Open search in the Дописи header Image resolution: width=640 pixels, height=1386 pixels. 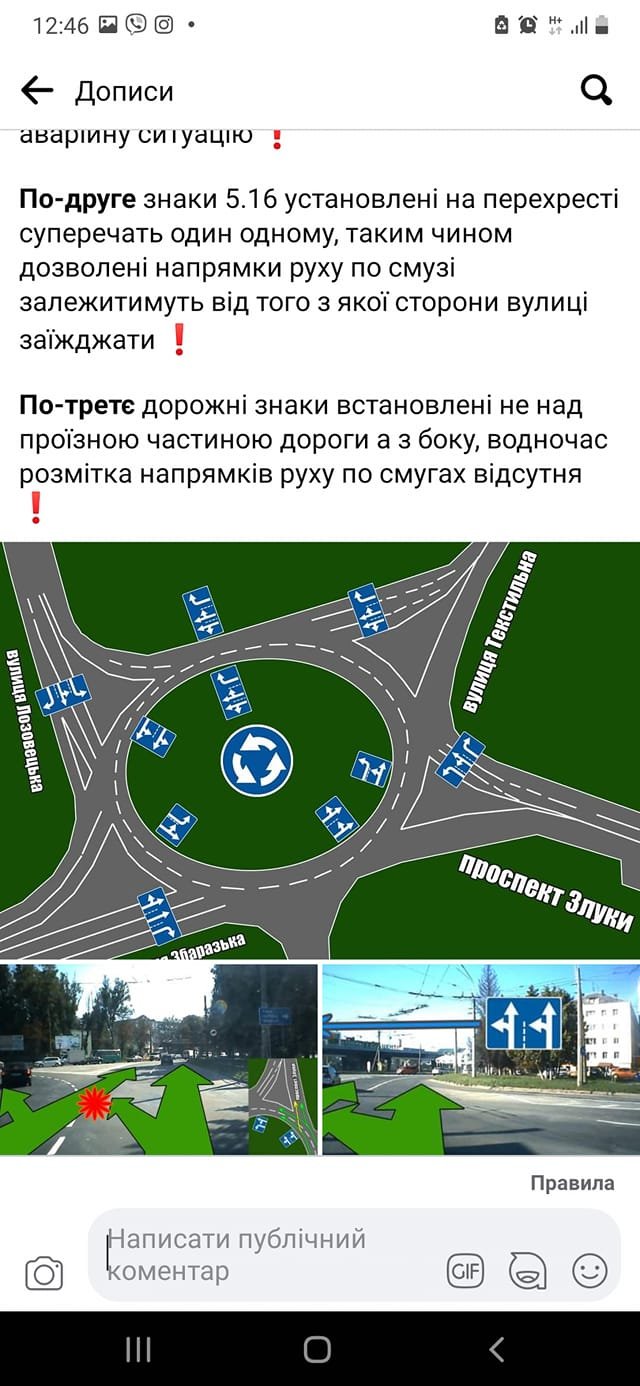click(x=596, y=91)
